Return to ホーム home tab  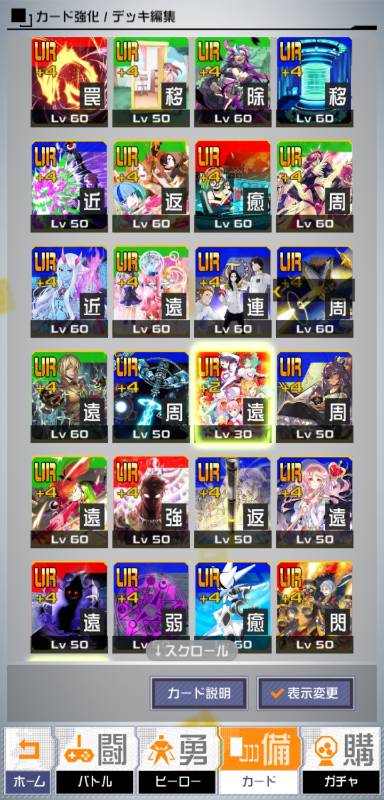[x=28, y=761]
